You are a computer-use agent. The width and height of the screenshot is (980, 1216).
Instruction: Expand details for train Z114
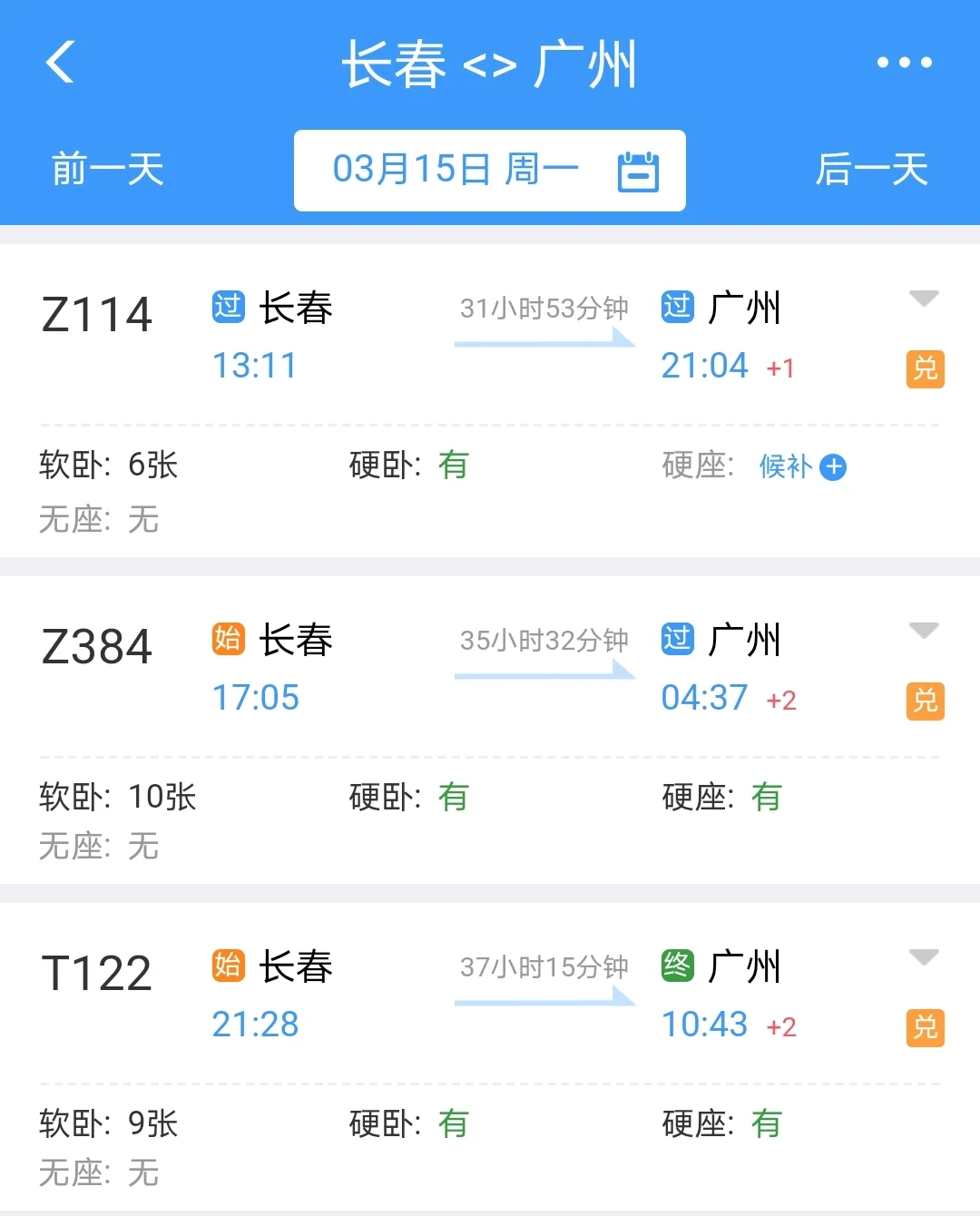pos(924,298)
